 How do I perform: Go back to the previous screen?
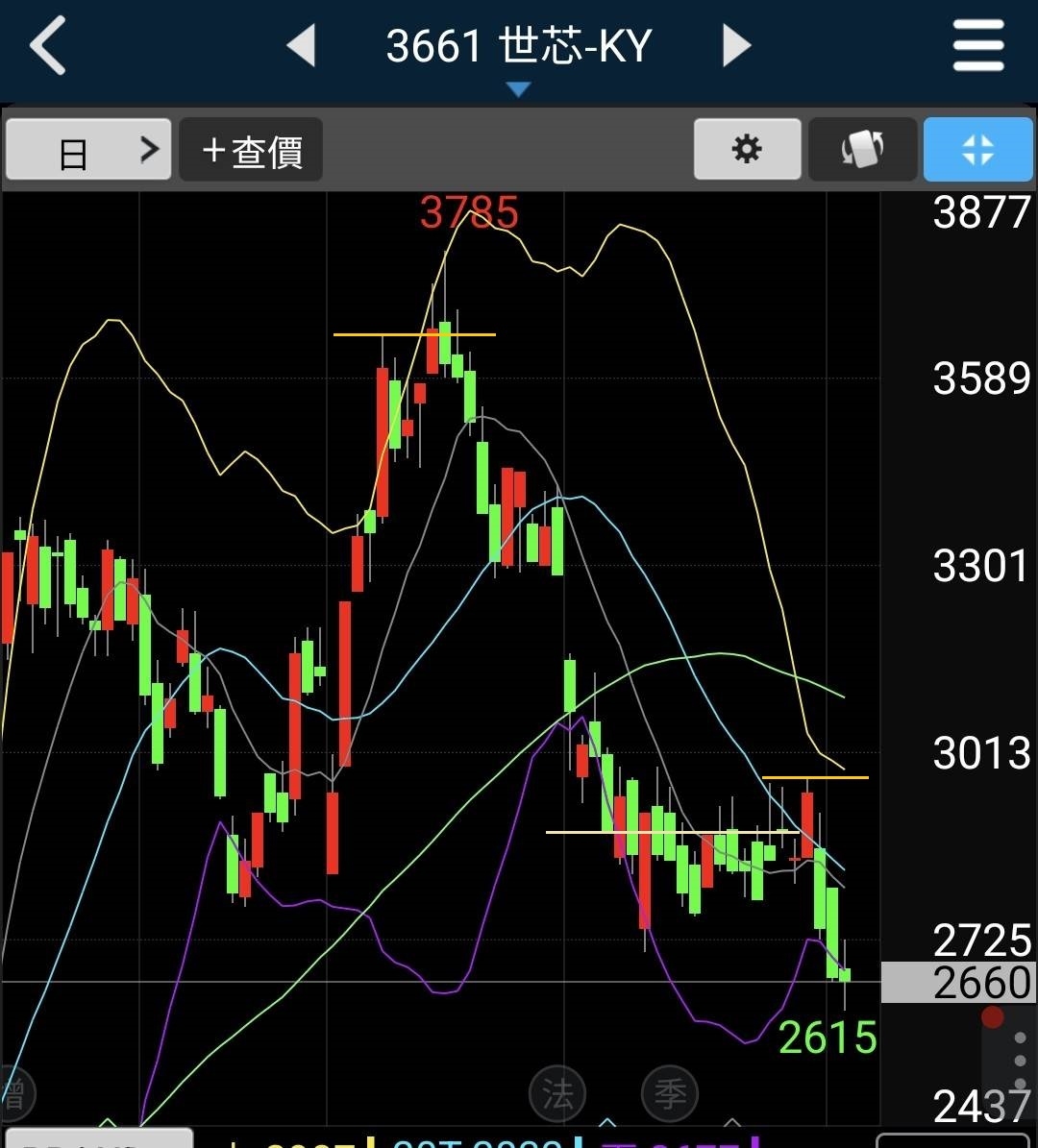(48, 46)
